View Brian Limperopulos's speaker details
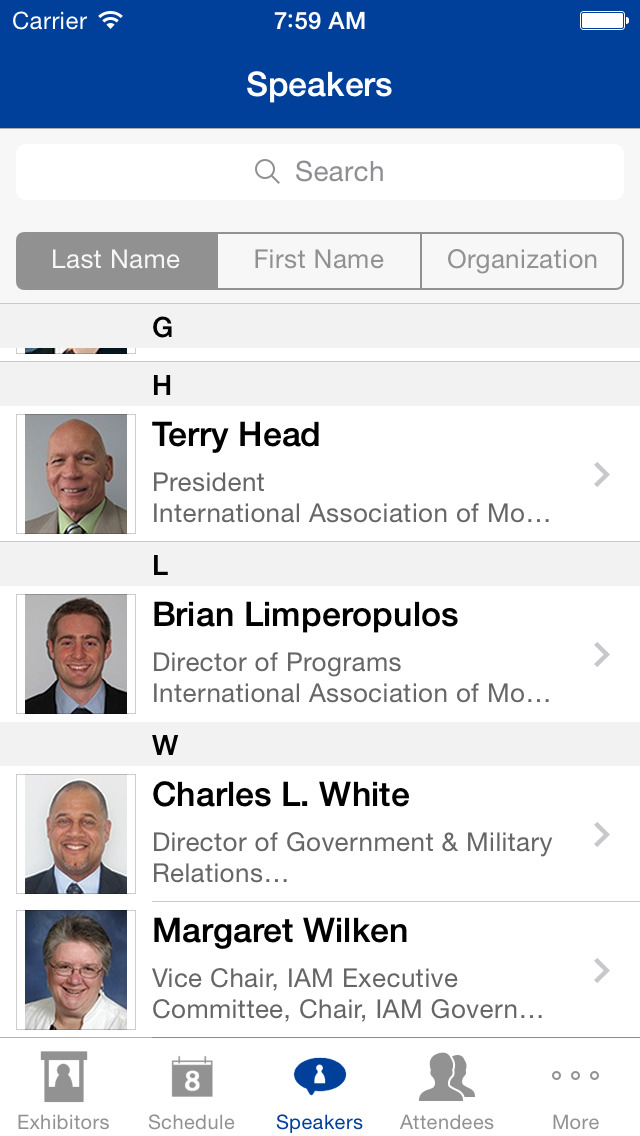The width and height of the screenshot is (640, 1136). [320, 653]
